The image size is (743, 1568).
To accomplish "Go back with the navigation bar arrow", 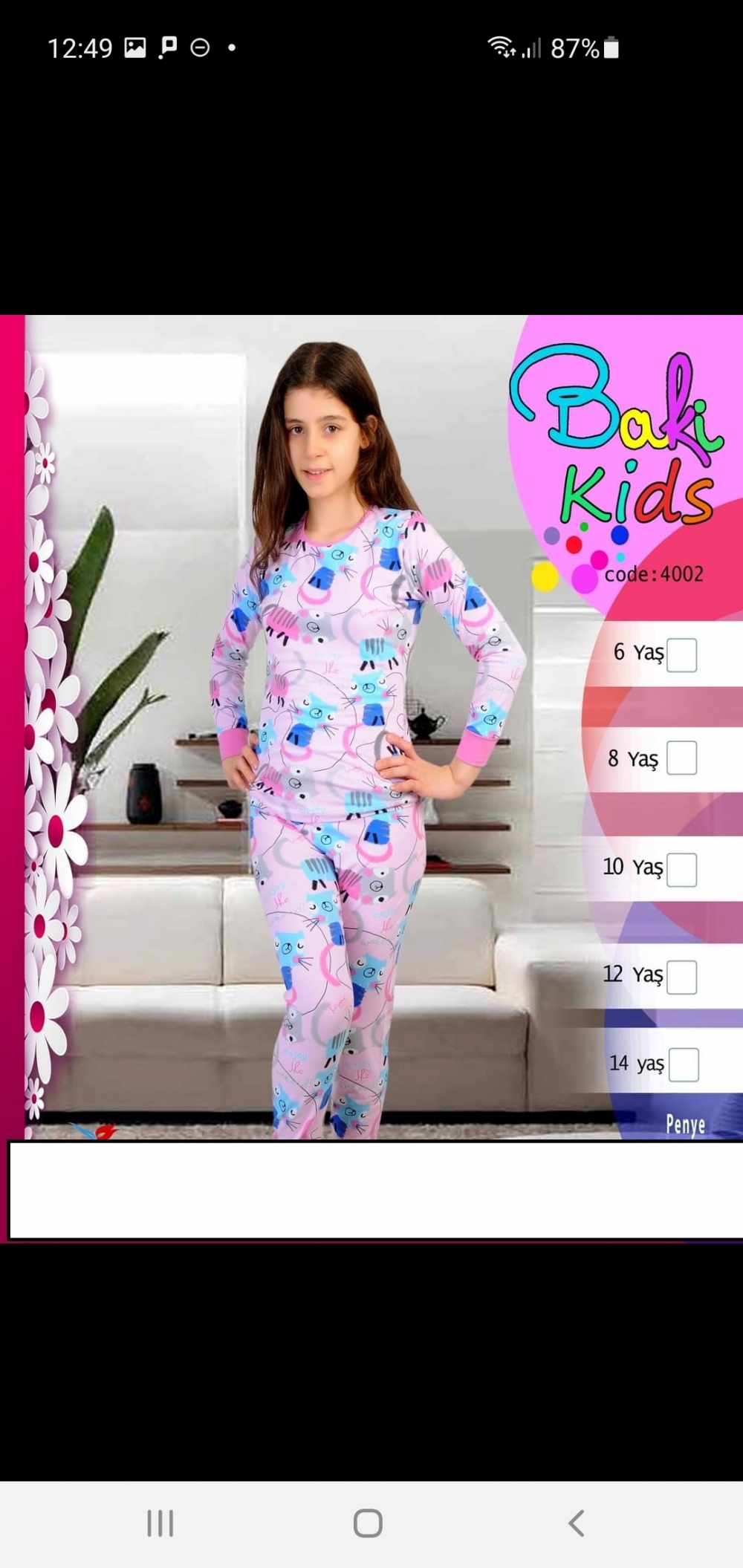I will pos(577,1522).
